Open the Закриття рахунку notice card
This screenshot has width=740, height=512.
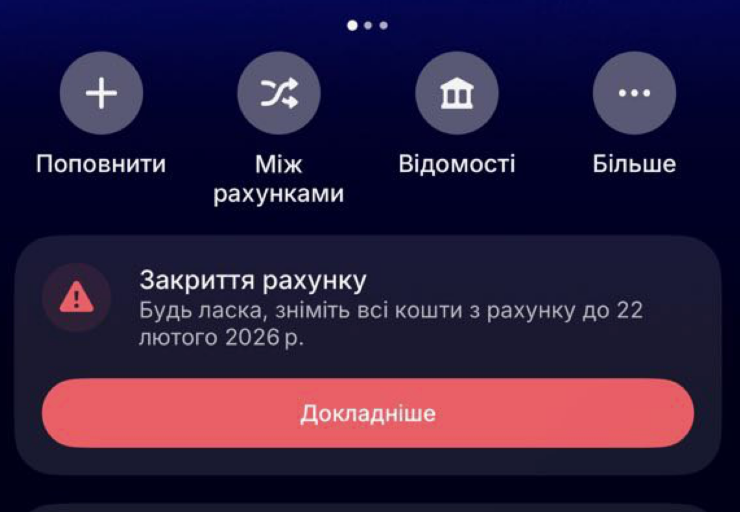pyautogui.click(x=390, y=307)
